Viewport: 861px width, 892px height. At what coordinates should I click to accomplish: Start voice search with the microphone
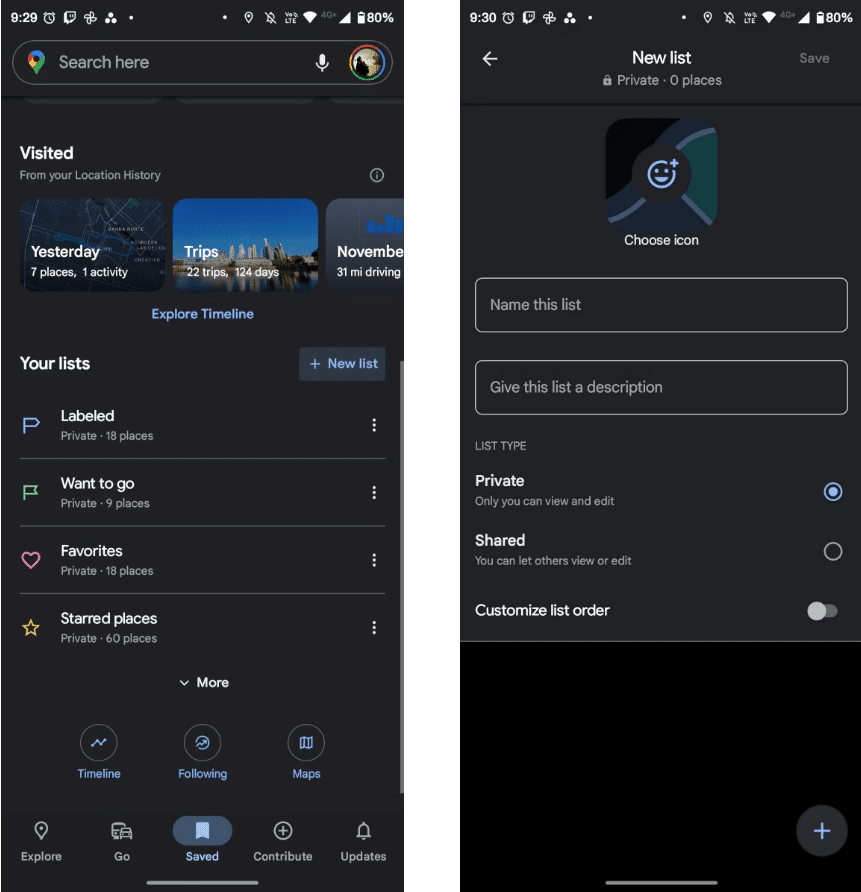pos(322,63)
